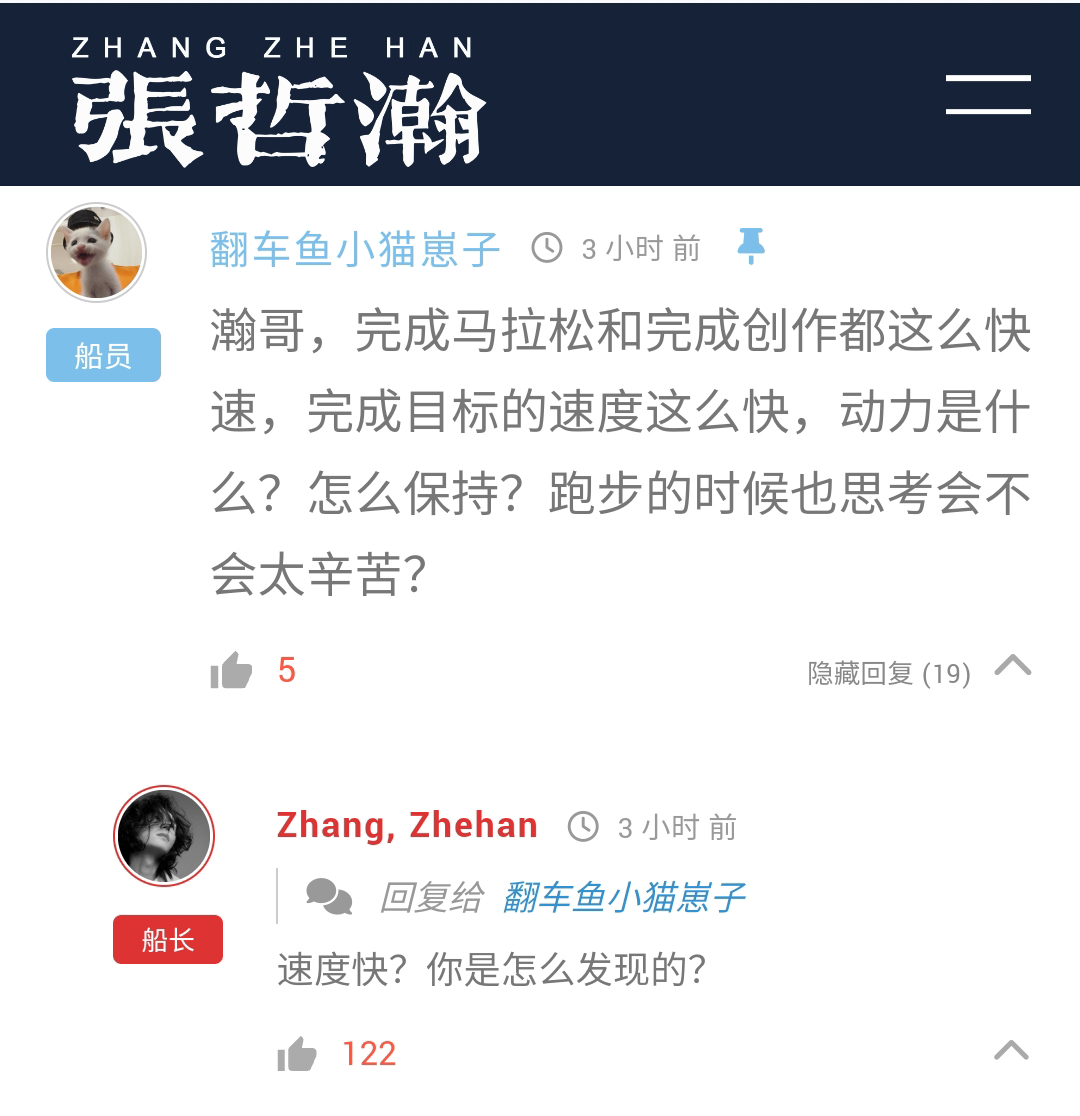Go to the 張哲瀚 site logo home
This screenshot has width=1080, height=1116.
point(278,103)
